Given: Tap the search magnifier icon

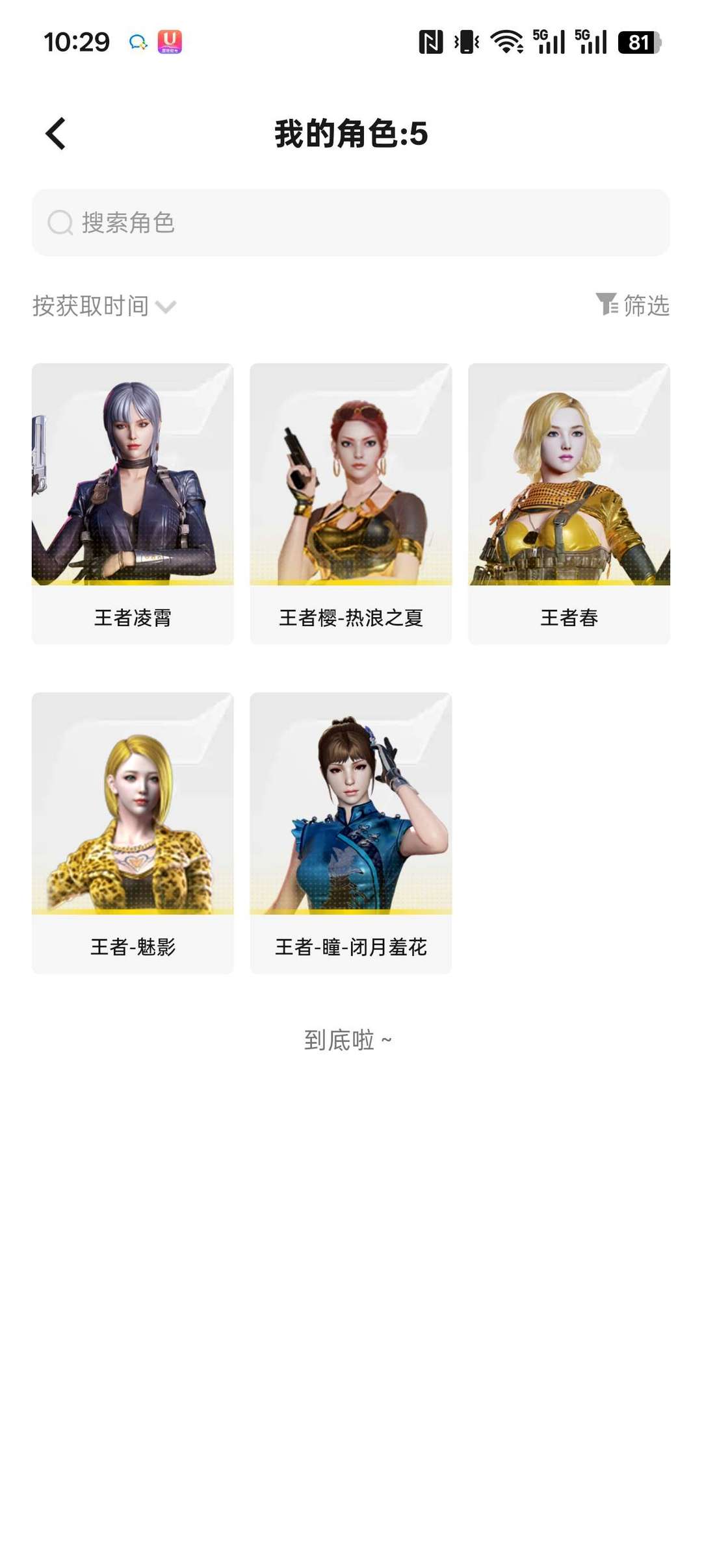Looking at the screenshot, I should [60, 223].
